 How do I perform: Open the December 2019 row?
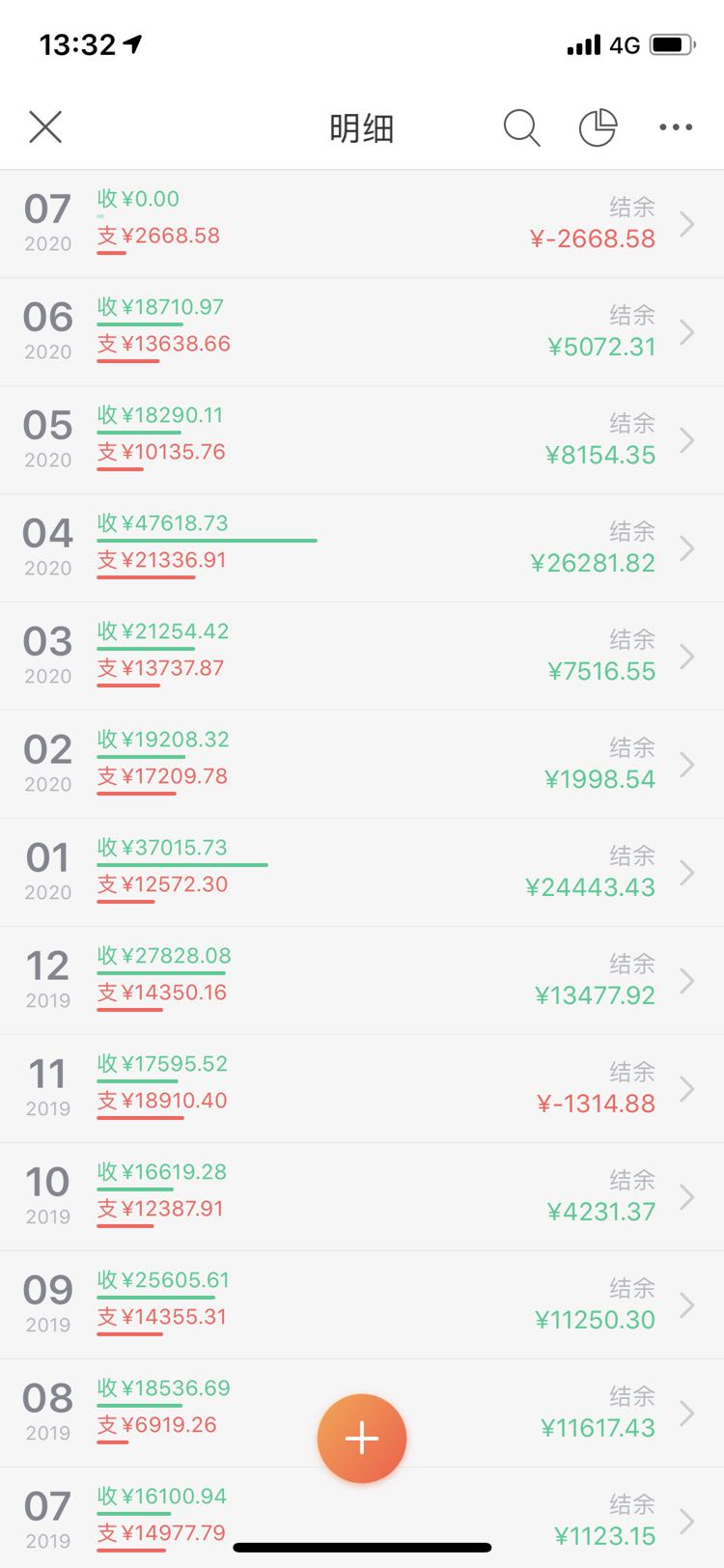point(362,981)
